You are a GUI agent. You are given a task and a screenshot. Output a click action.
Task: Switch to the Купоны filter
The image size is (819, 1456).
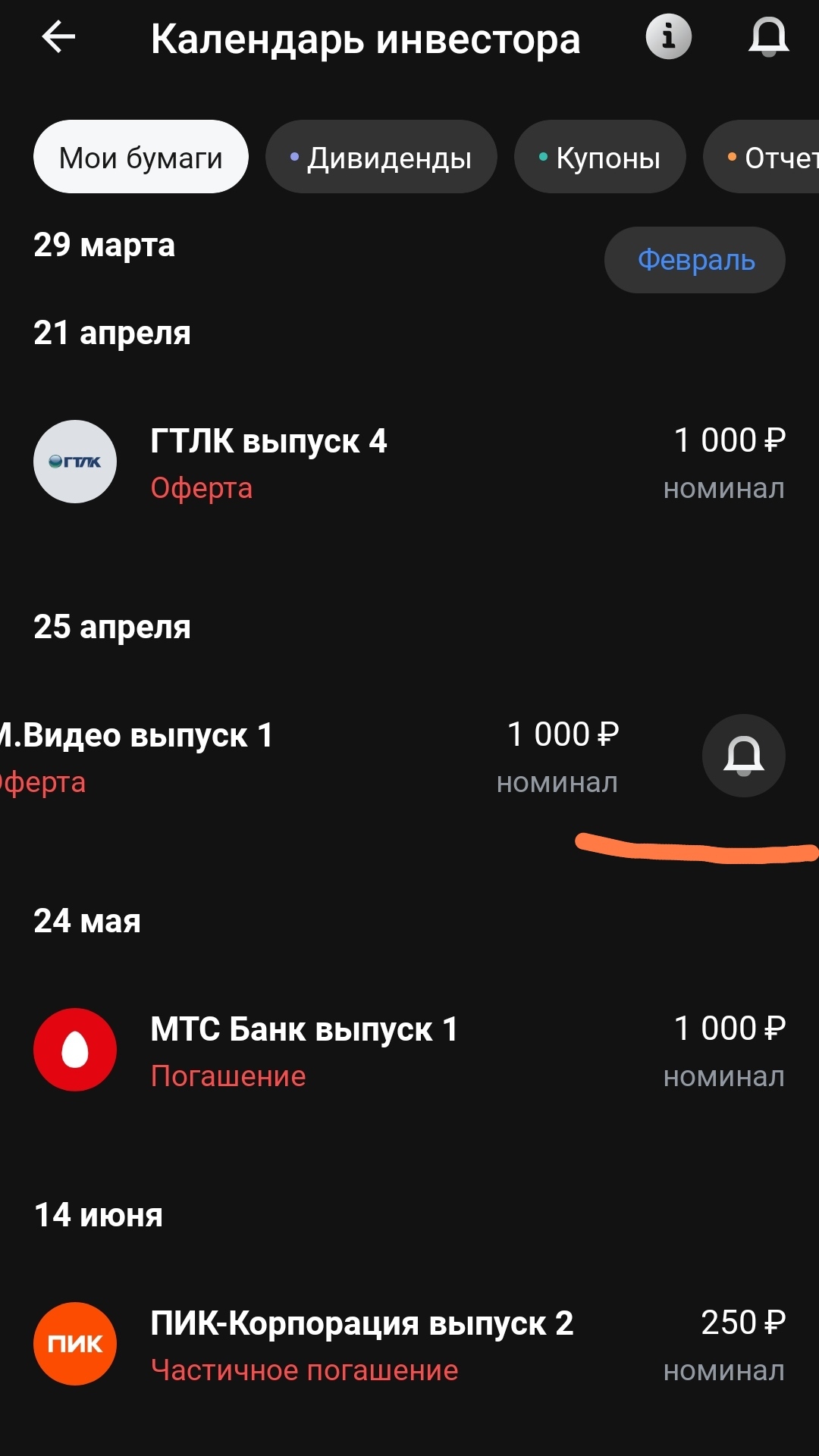coord(600,157)
